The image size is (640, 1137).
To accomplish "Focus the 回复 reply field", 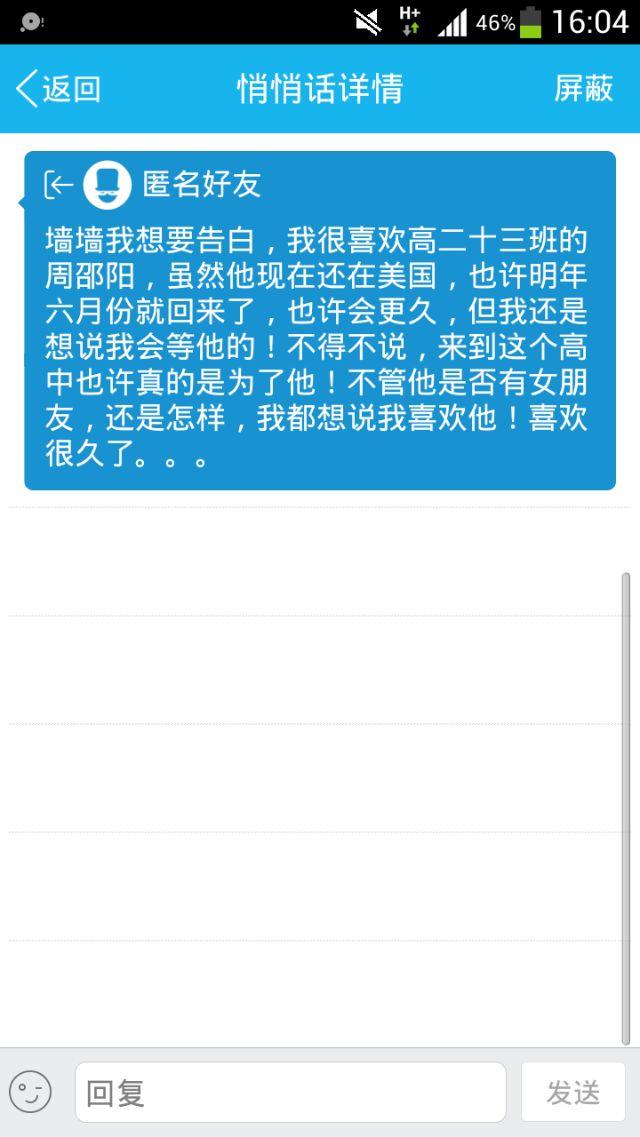I will 290,1092.
